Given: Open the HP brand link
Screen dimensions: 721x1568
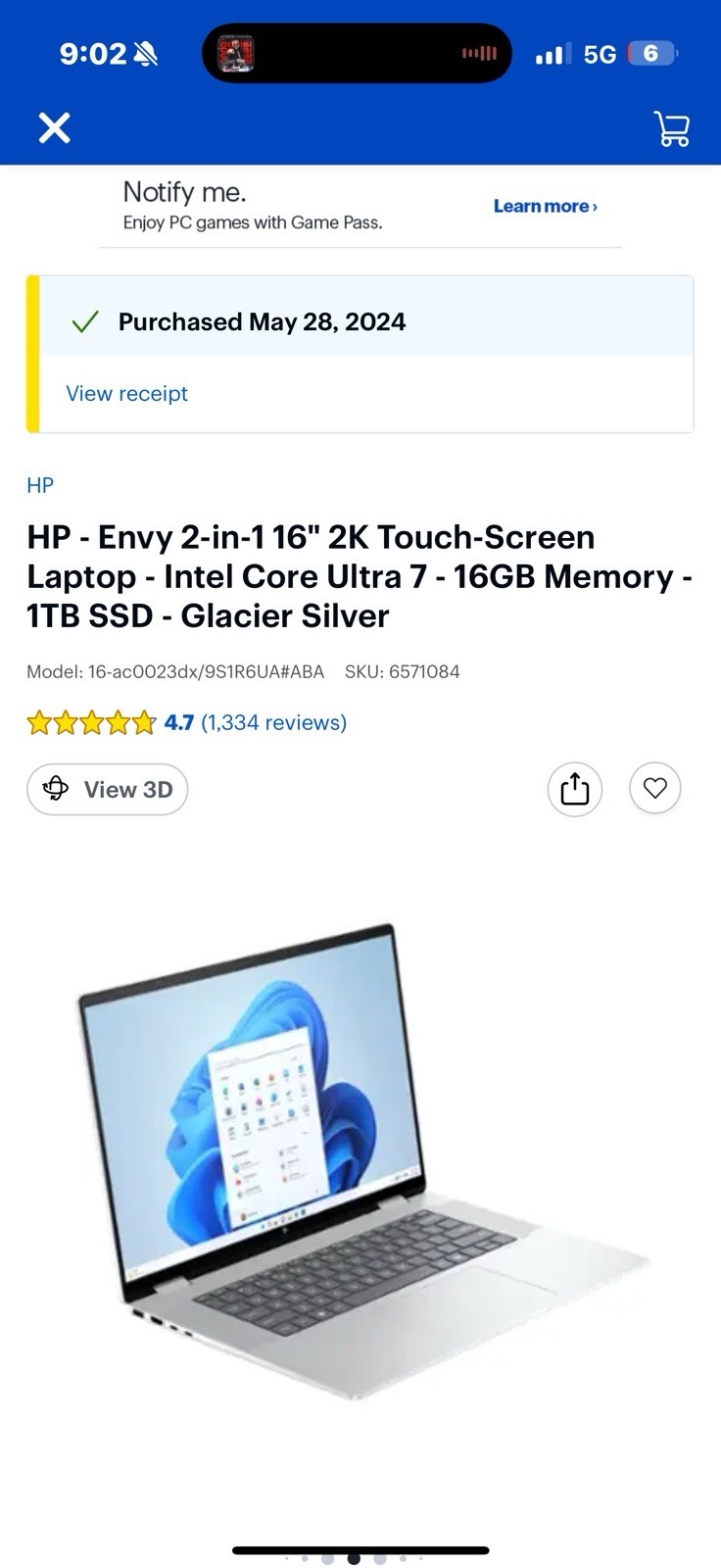Looking at the screenshot, I should tap(40, 485).
